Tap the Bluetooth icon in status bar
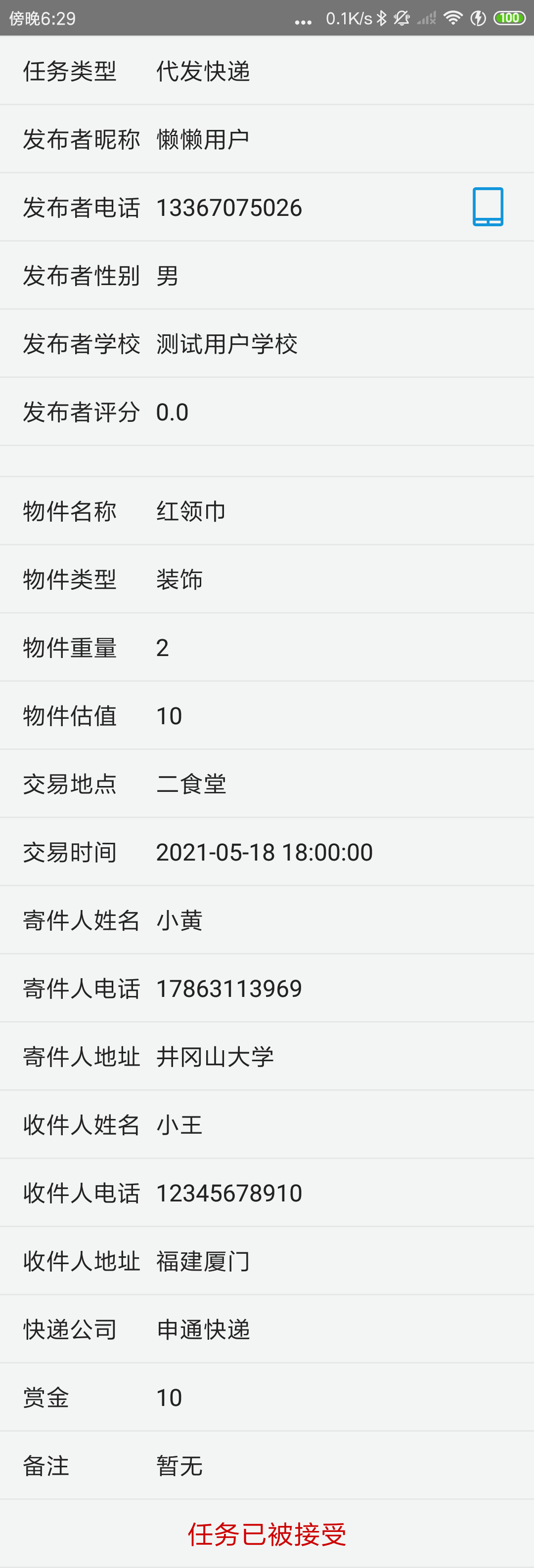534x1568 pixels. coord(381,19)
